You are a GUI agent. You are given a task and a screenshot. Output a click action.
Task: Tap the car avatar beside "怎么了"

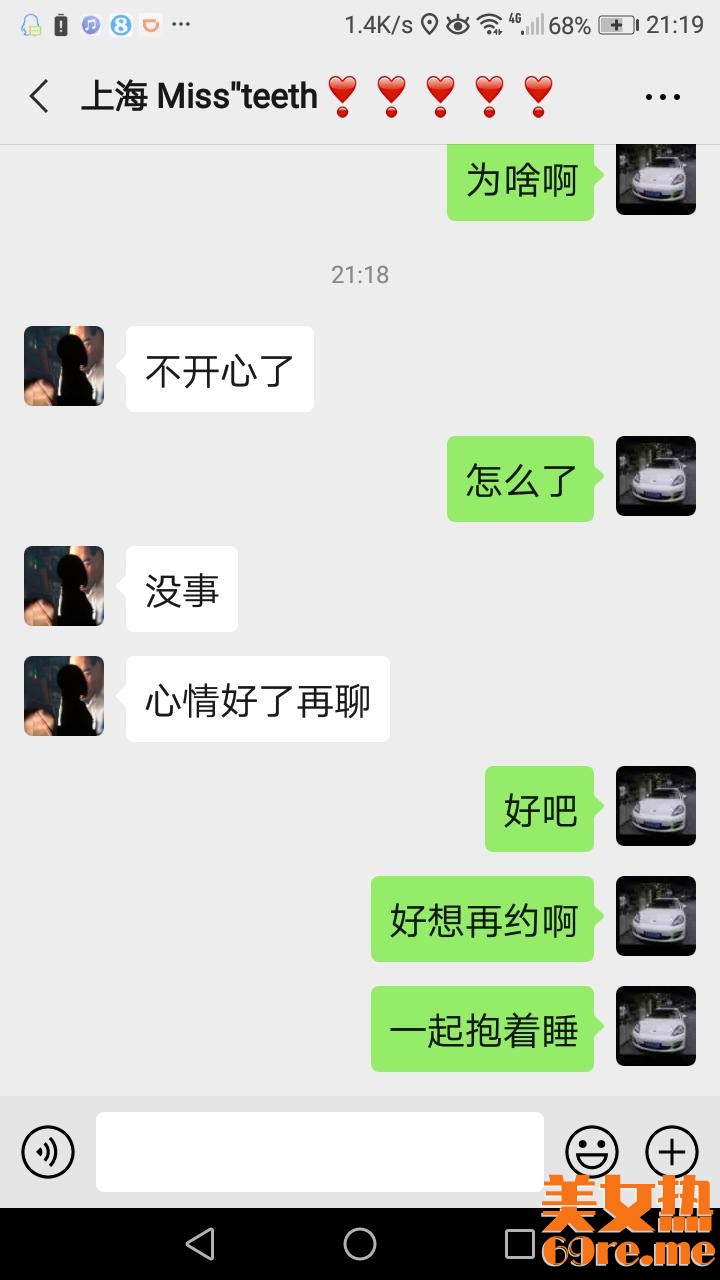click(656, 476)
